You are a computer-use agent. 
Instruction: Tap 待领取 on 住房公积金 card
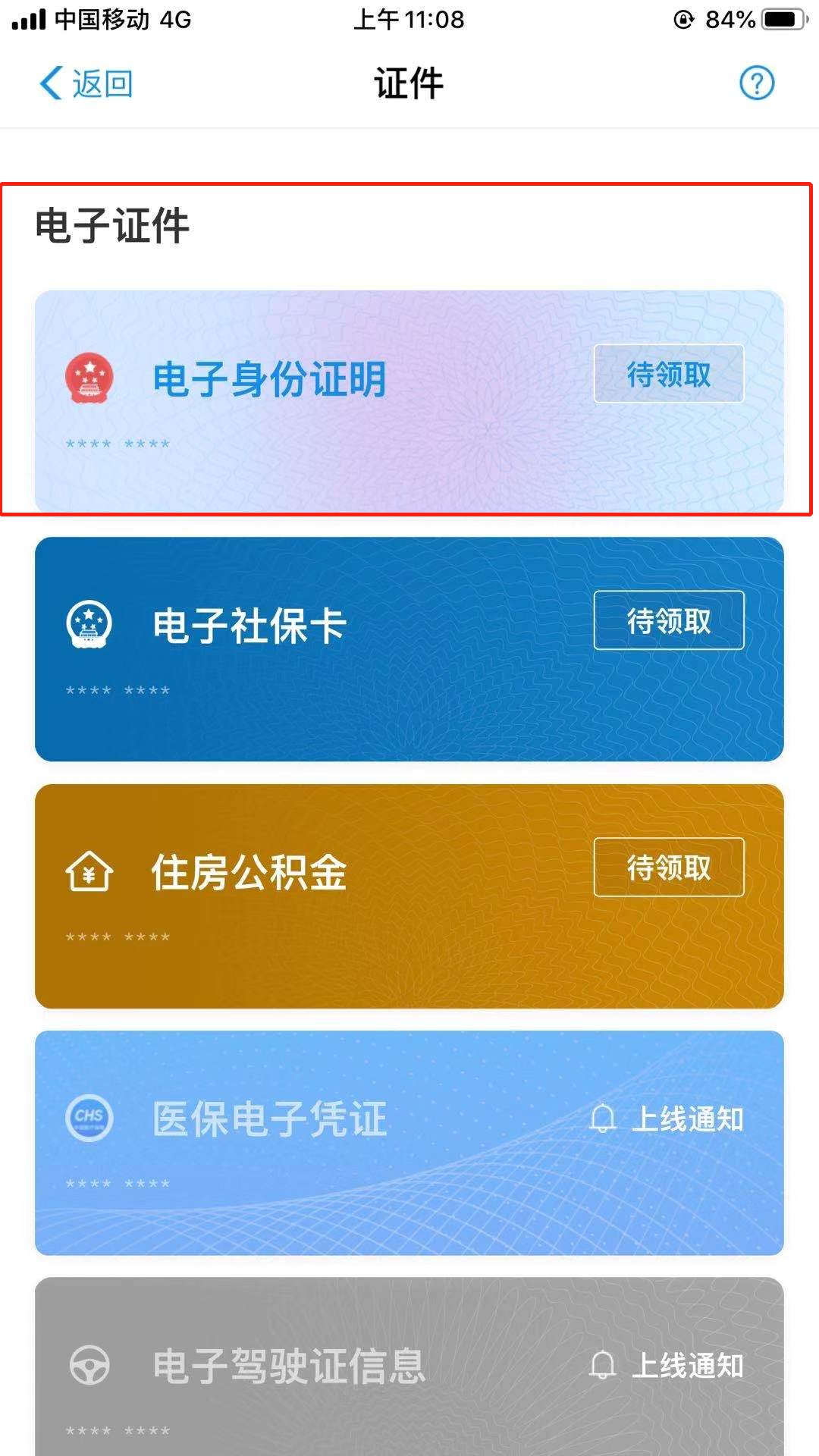click(x=668, y=867)
